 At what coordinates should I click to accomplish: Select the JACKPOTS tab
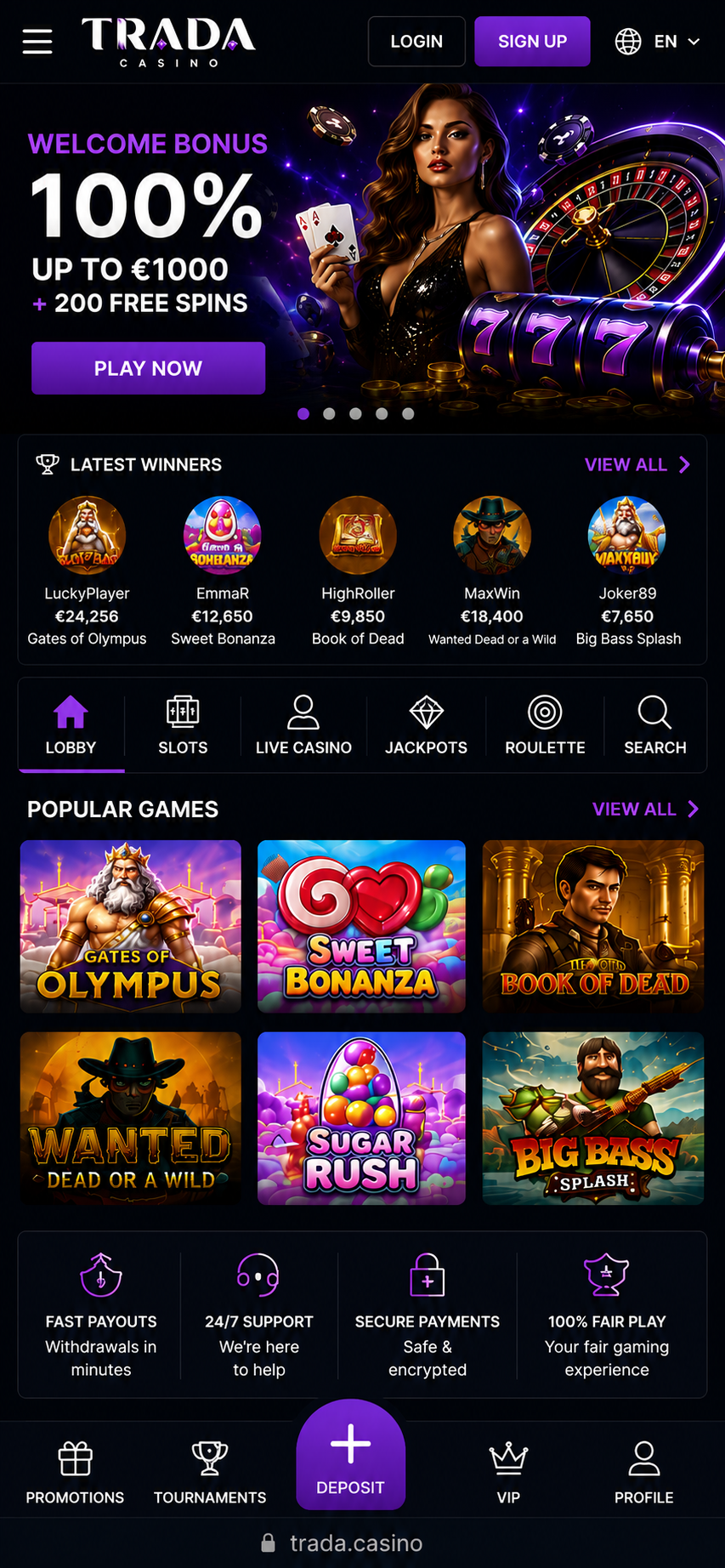[426, 725]
